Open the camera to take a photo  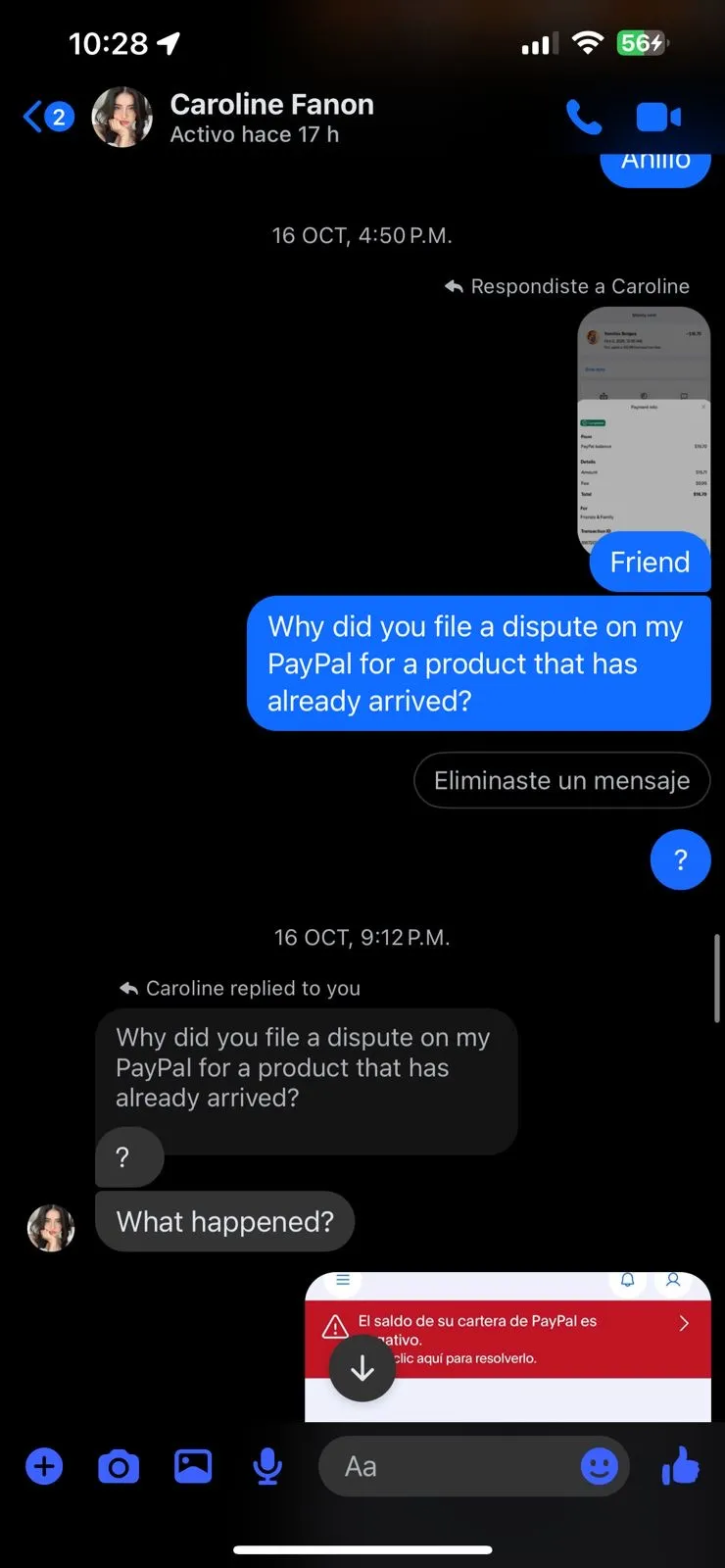point(119,1467)
